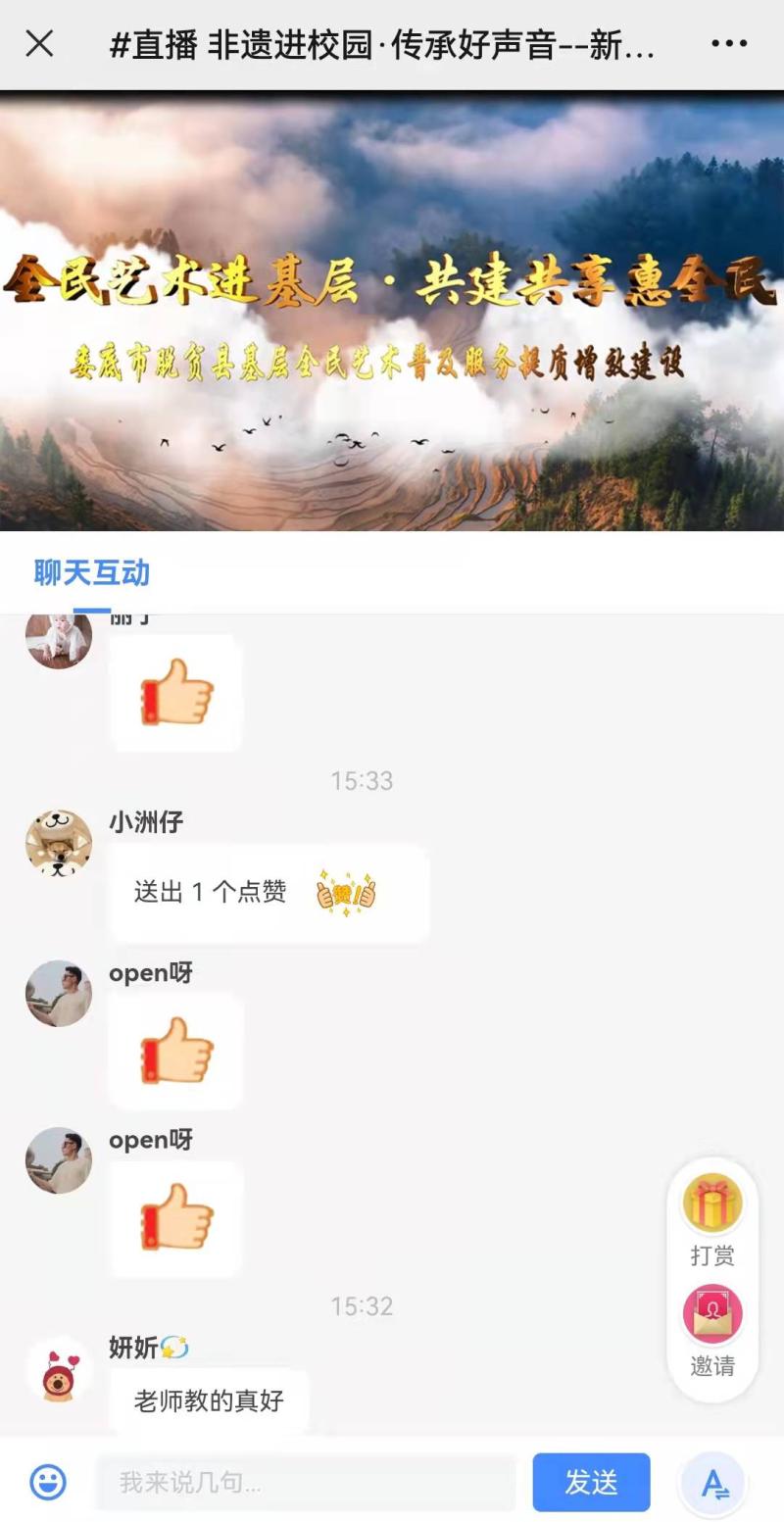
Task: Tap the 我来说几句 input field
Action: [x=304, y=1483]
